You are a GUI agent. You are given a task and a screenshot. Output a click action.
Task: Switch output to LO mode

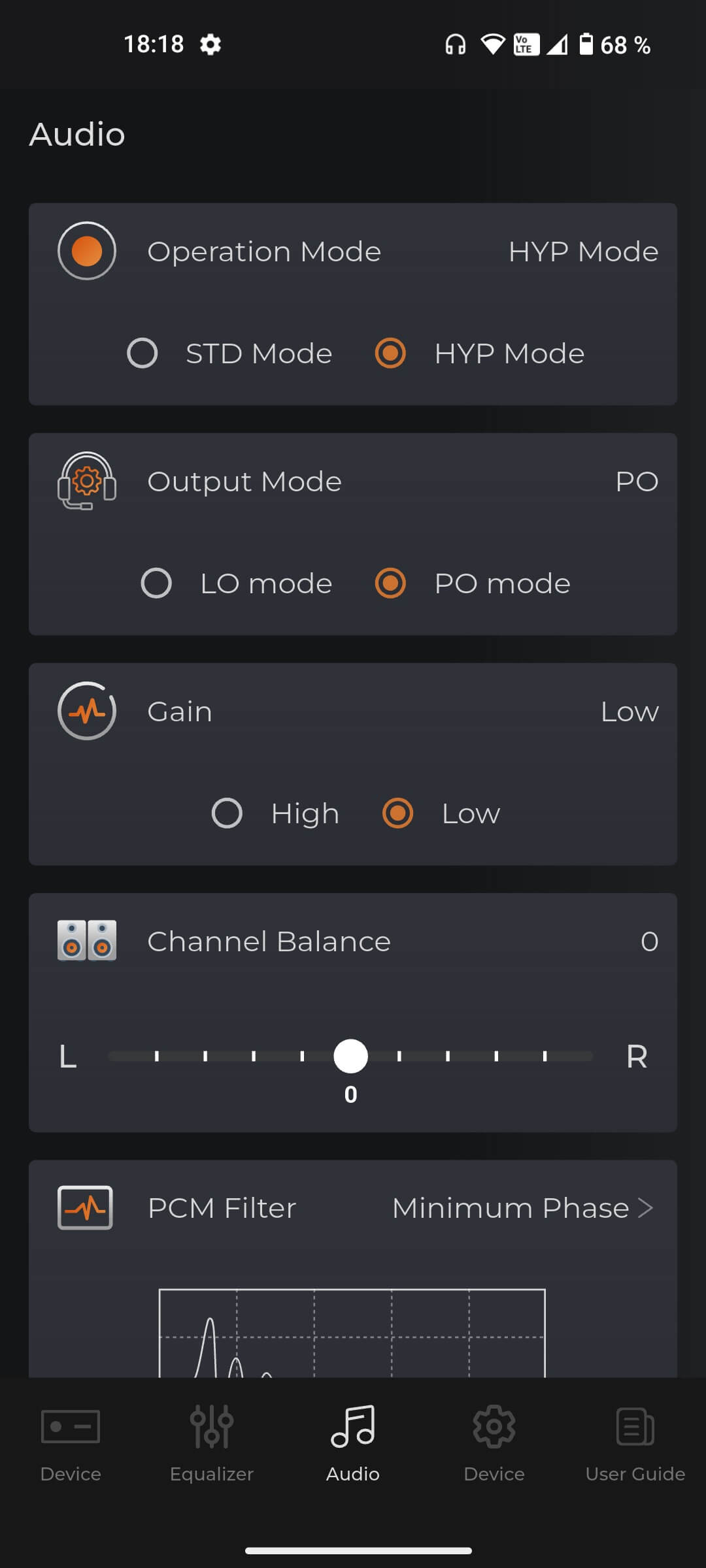(156, 583)
